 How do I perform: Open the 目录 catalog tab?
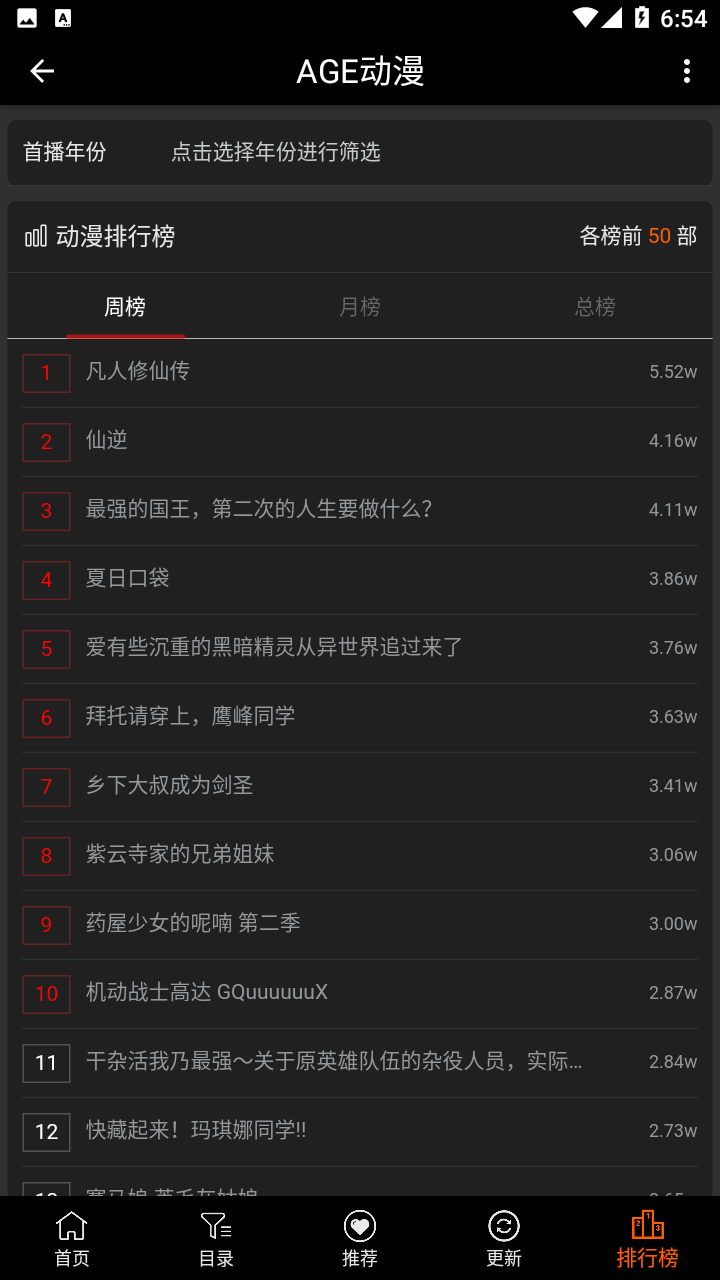pyautogui.click(x=216, y=1238)
